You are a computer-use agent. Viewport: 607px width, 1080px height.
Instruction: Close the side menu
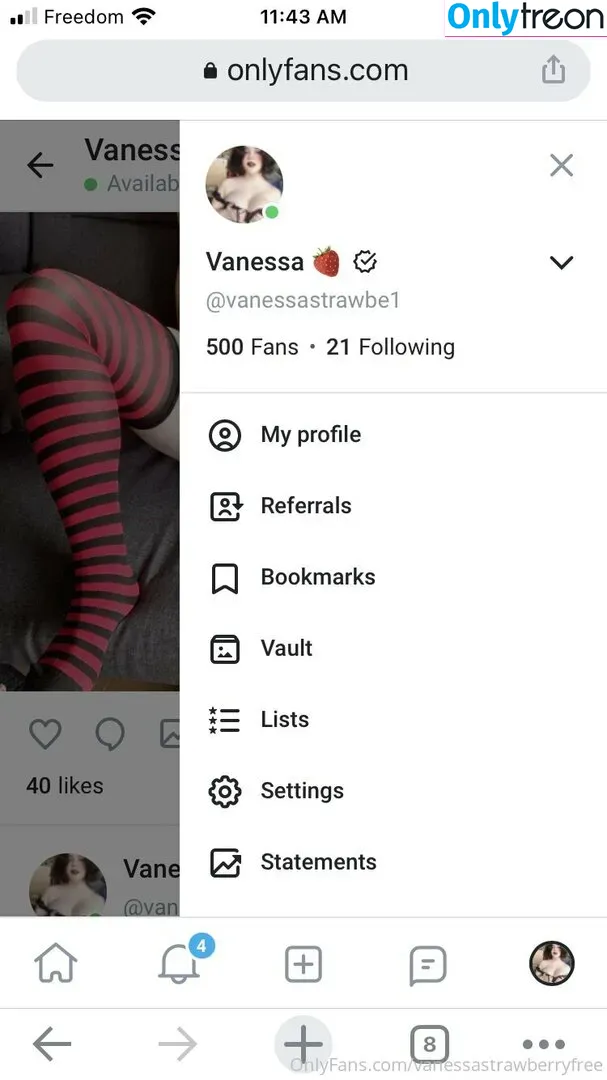[x=561, y=165]
